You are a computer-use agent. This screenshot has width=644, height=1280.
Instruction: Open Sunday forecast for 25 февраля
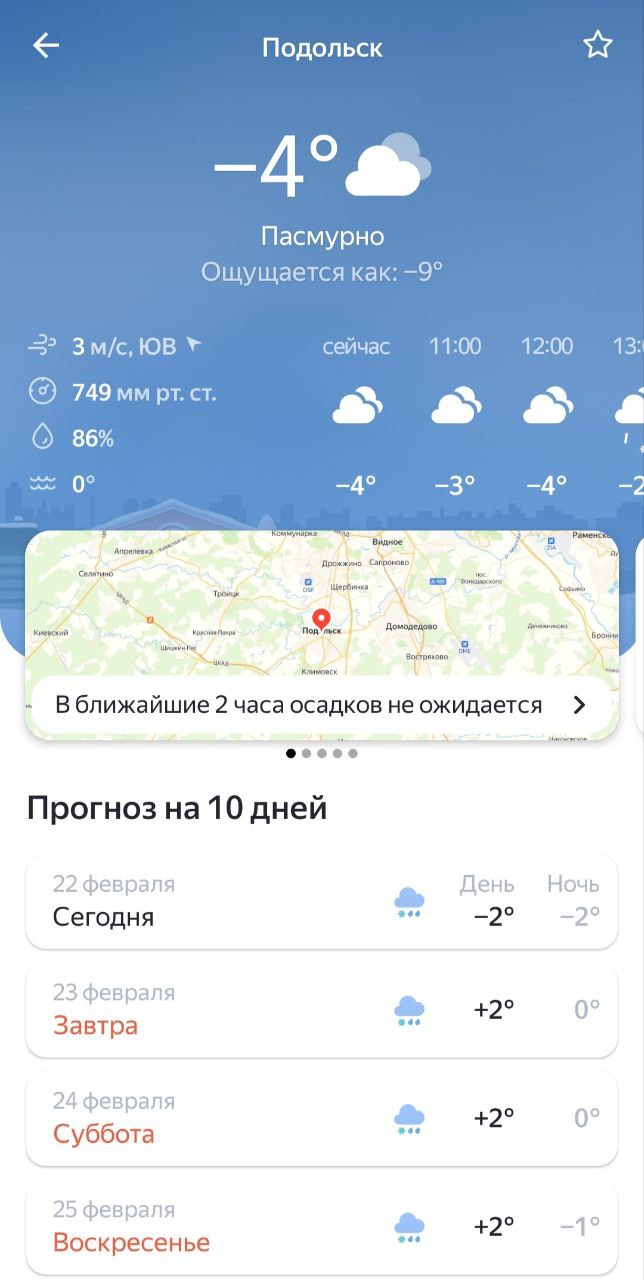[x=321, y=1227]
